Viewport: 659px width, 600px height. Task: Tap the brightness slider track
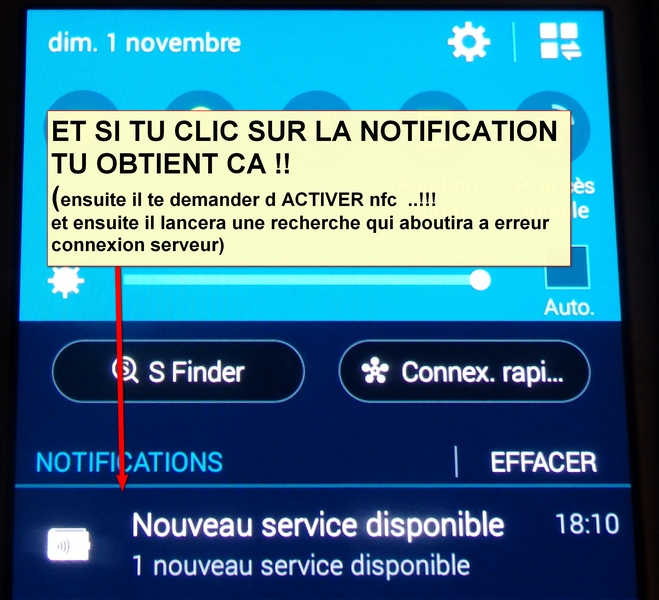tap(300, 280)
